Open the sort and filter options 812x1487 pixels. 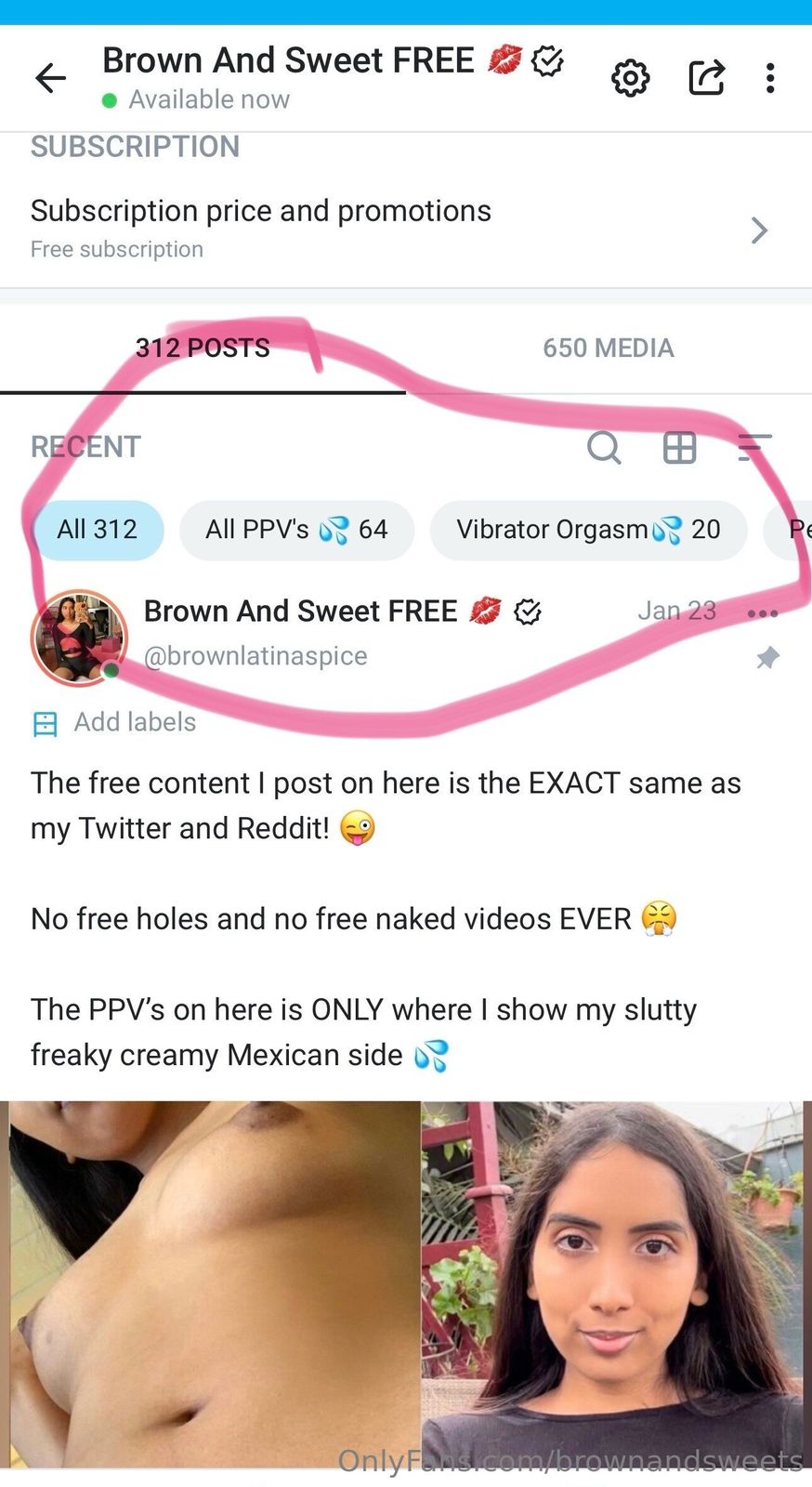point(754,448)
